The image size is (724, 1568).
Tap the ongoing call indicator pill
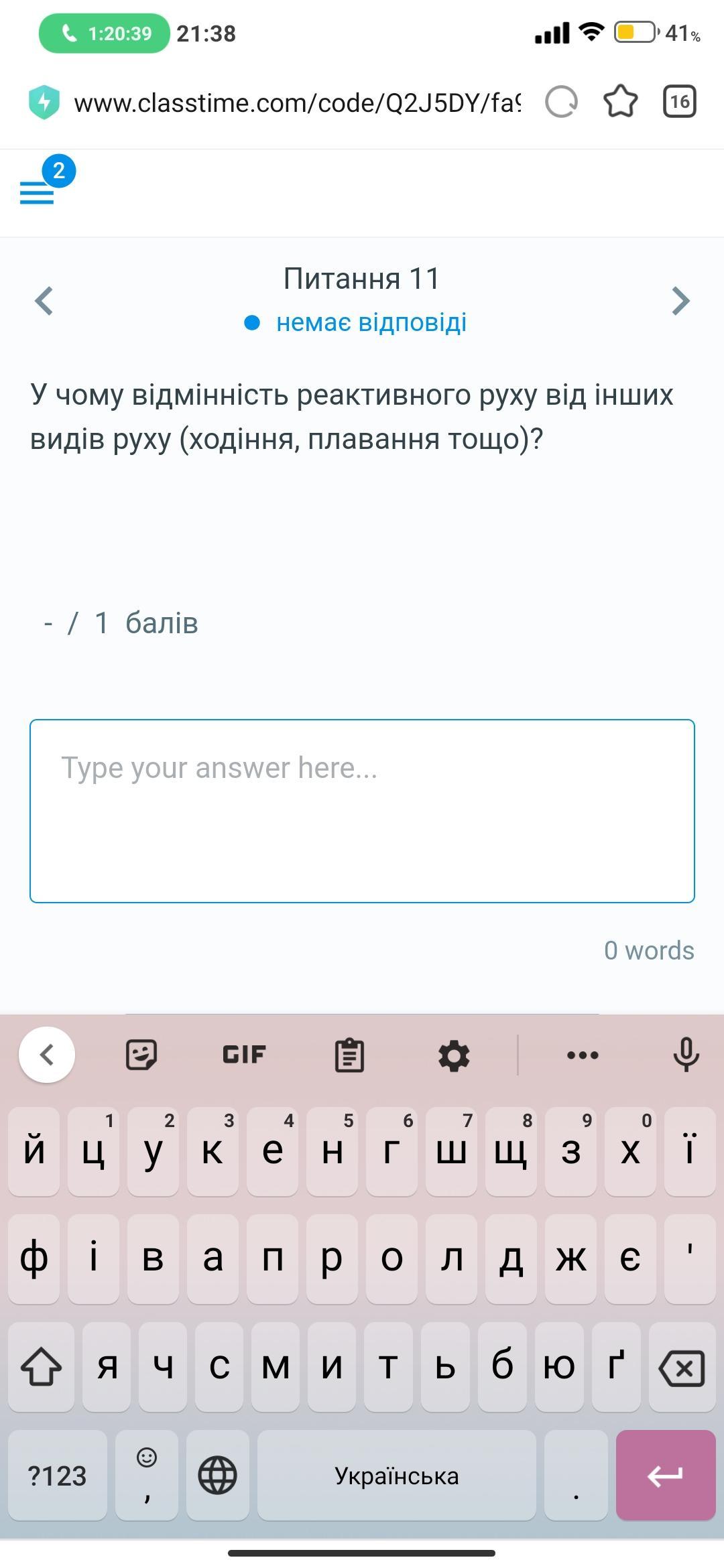tap(104, 34)
